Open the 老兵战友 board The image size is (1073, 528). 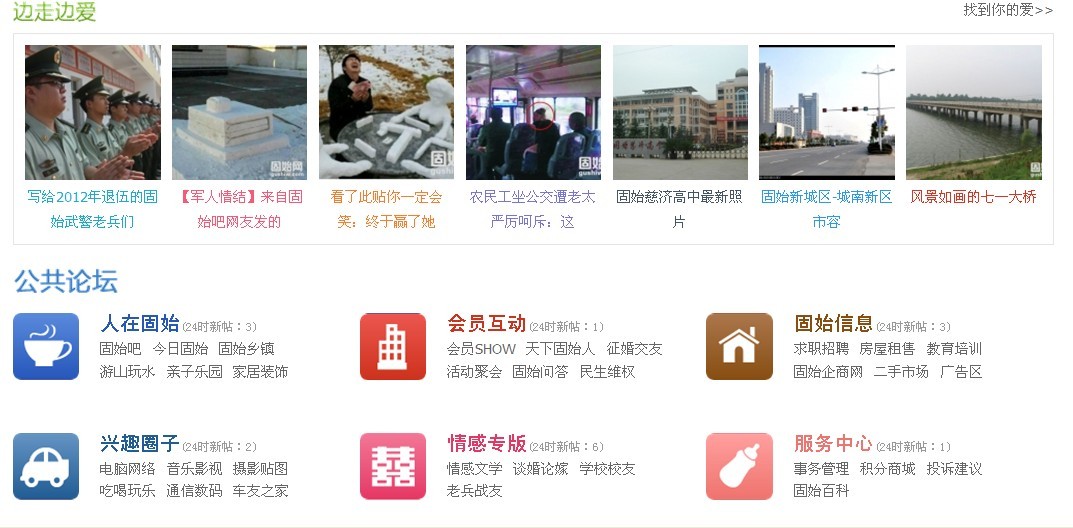point(474,491)
